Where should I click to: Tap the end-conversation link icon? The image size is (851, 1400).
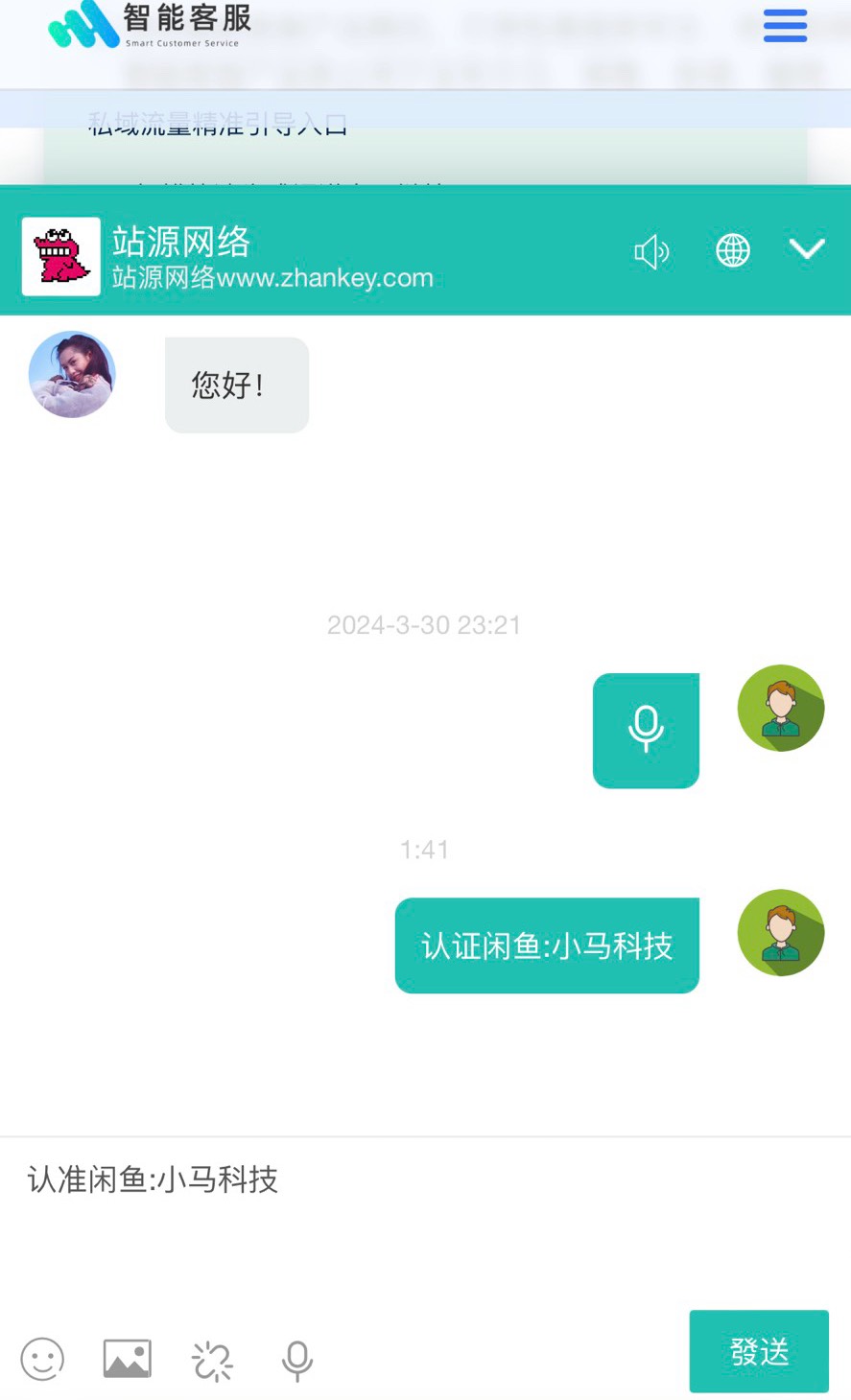click(212, 1361)
